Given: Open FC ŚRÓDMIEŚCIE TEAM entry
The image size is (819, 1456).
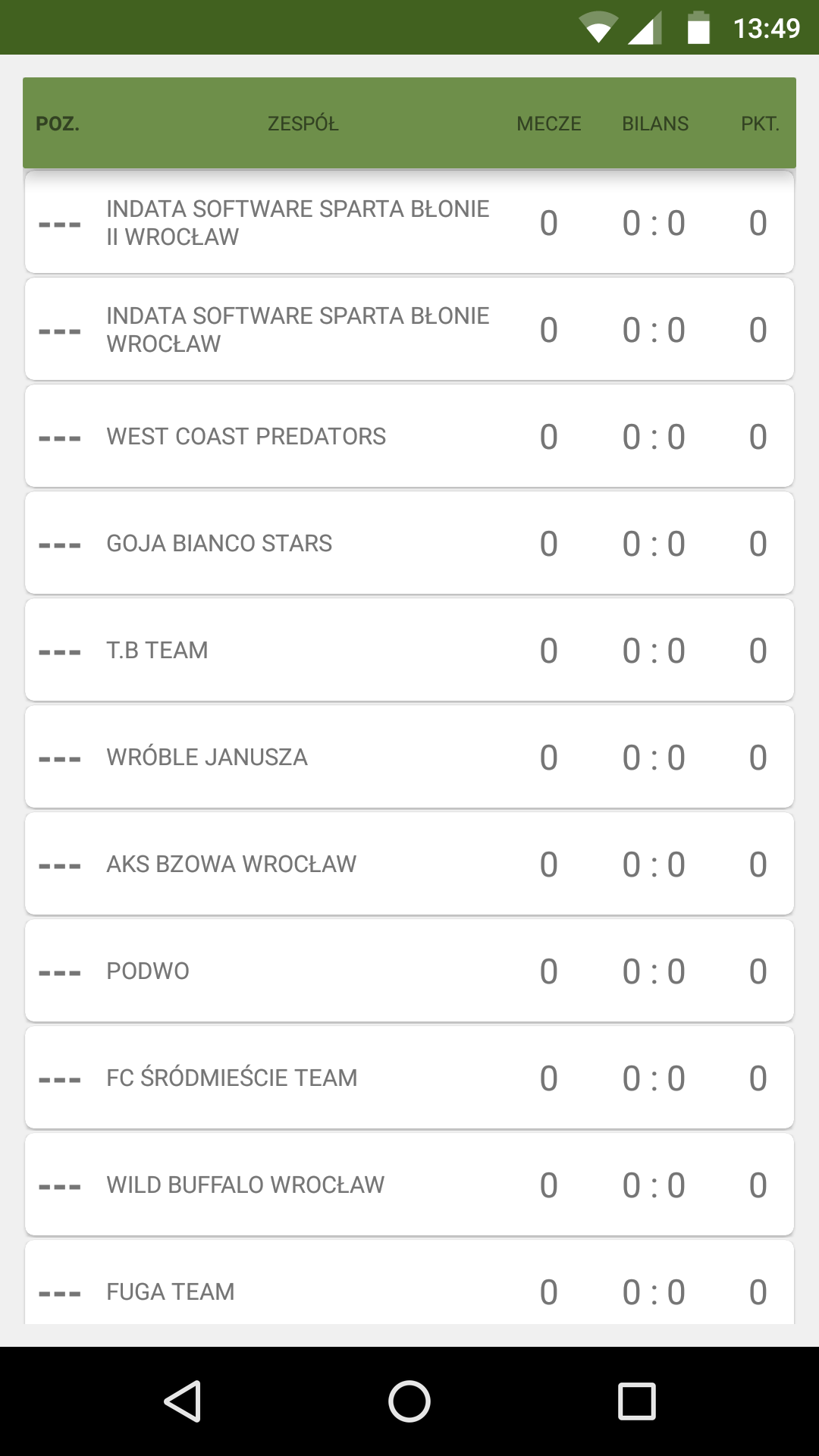Looking at the screenshot, I should click(x=409, y=1078).
